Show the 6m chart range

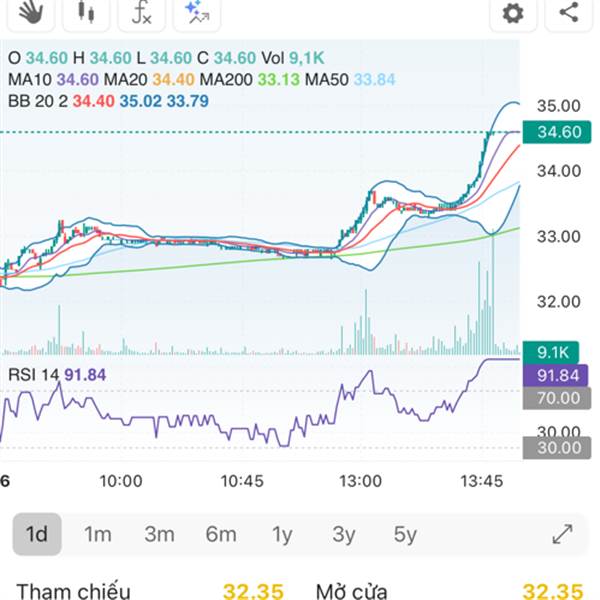(x=221, y=534)
